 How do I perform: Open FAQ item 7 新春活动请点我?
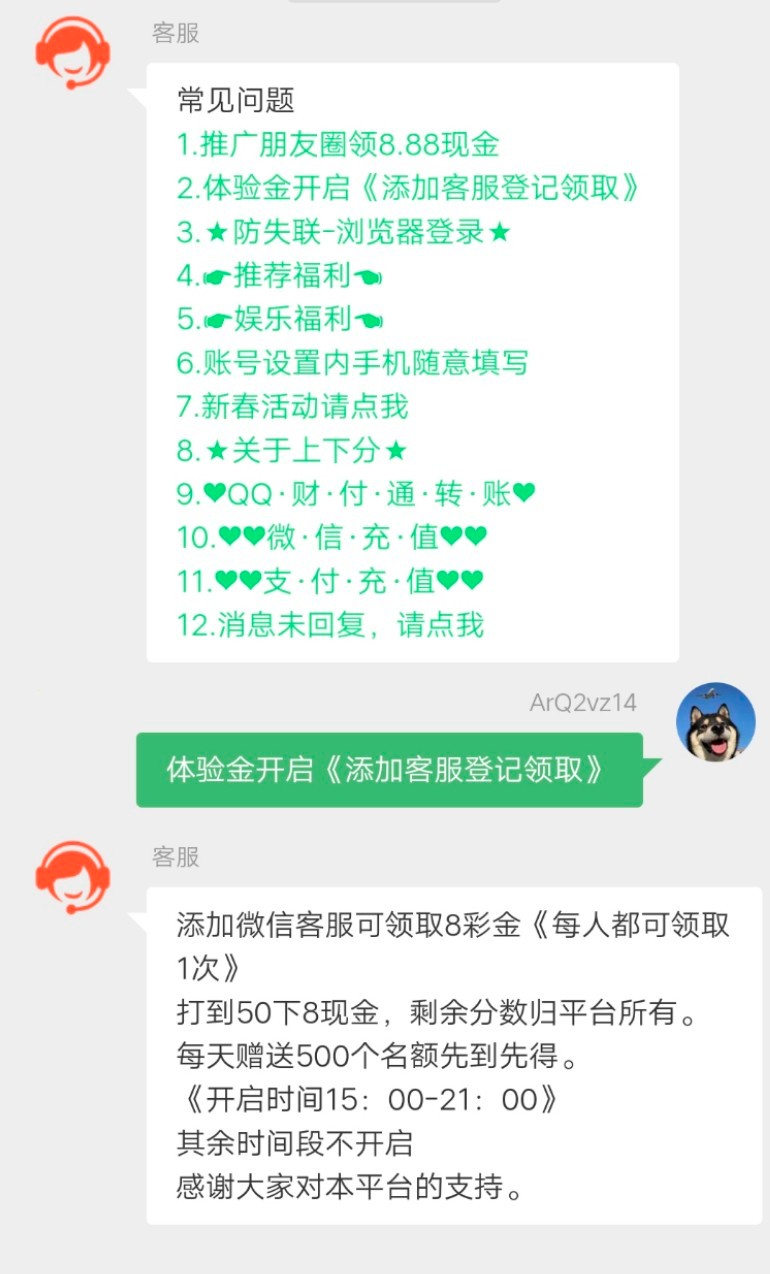click(293, 407)
